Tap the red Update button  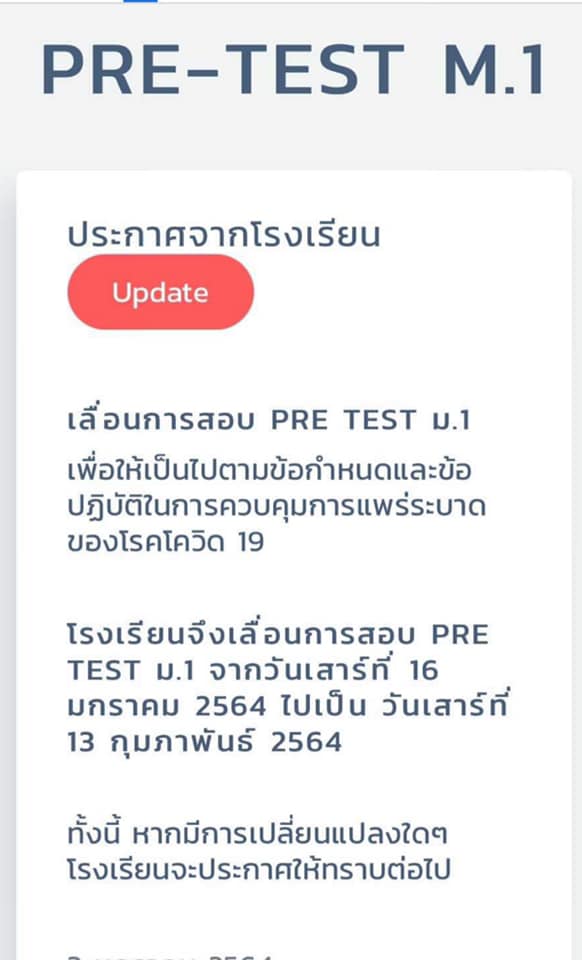(x=160, y=292)
